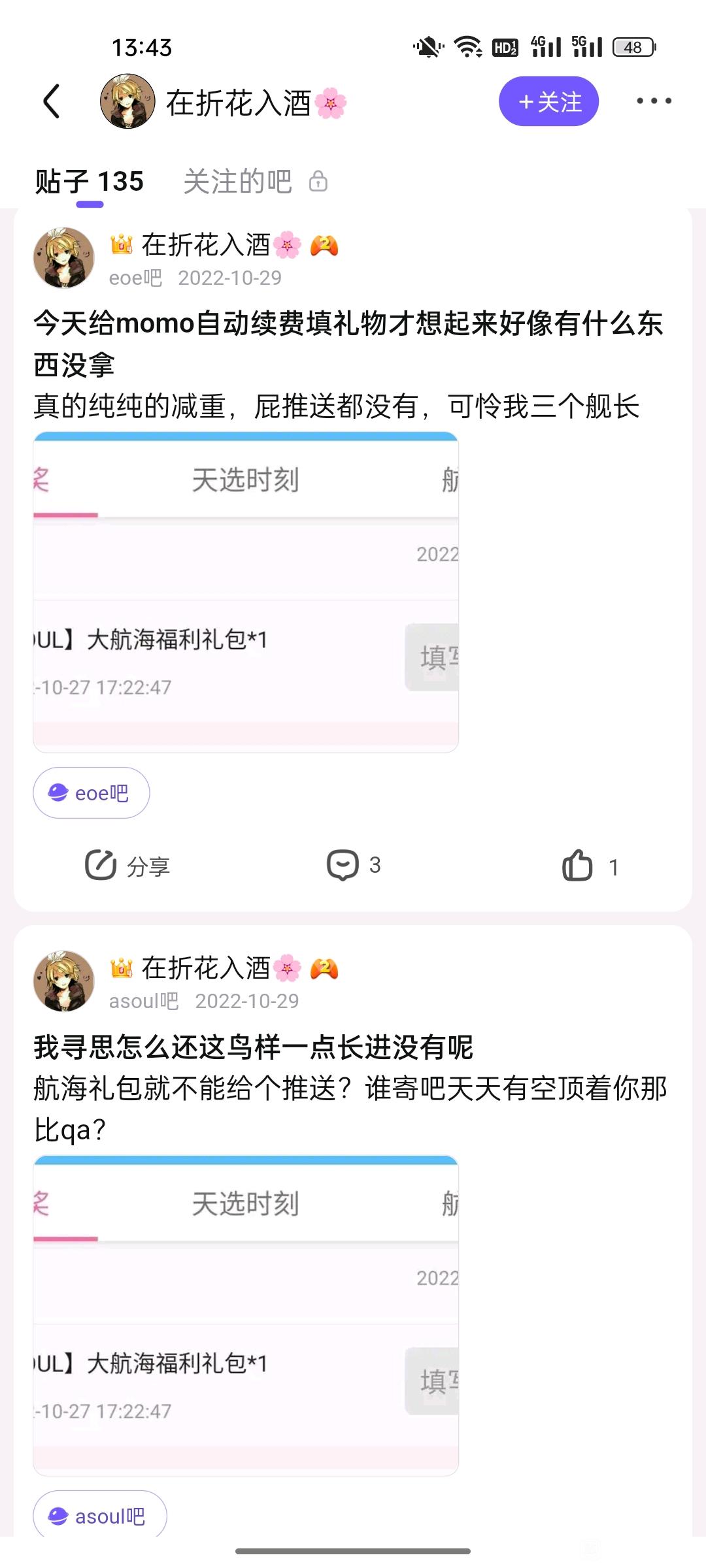View the image in the eoe吧 post
This screenshot has width=706, height=1568.
click(246, 592)
